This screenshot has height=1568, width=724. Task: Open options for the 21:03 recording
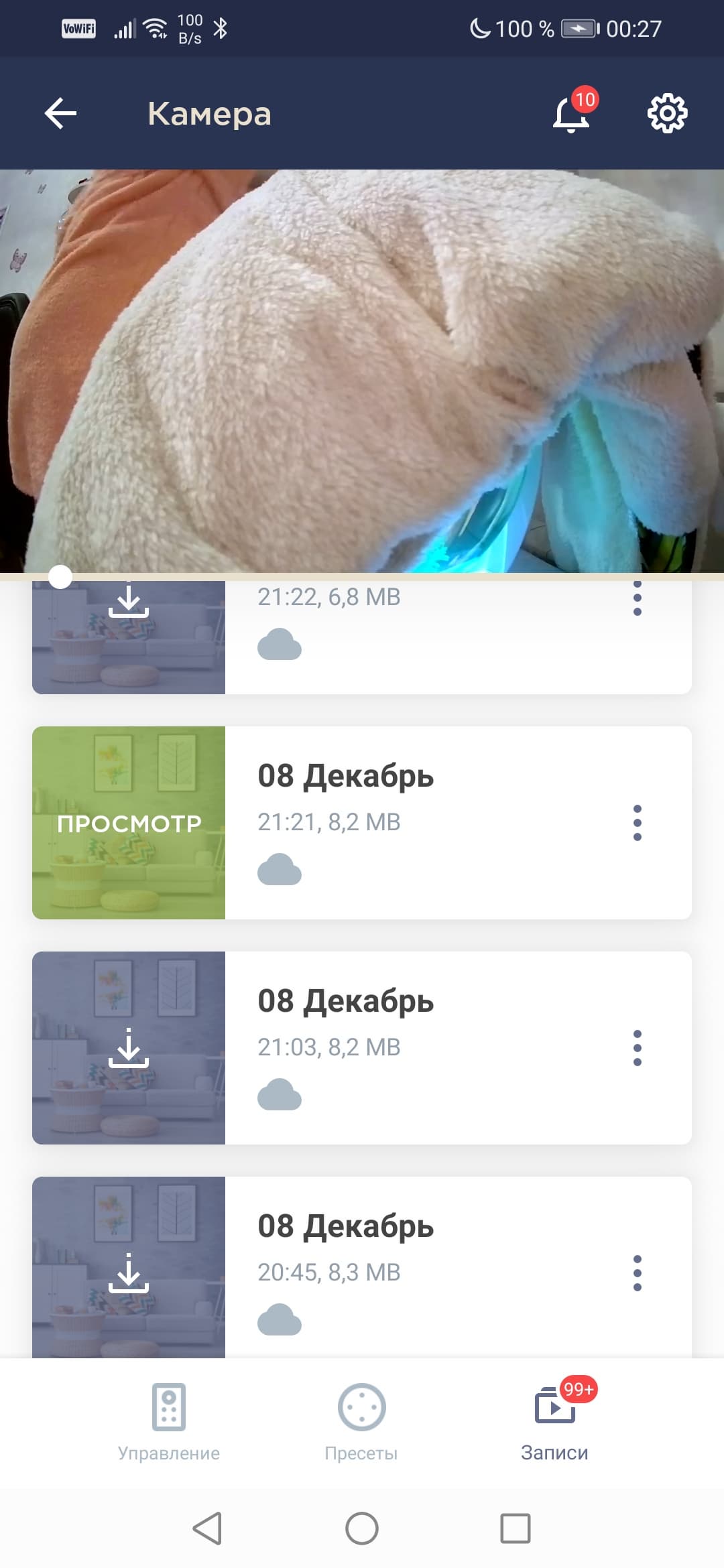637,1048
